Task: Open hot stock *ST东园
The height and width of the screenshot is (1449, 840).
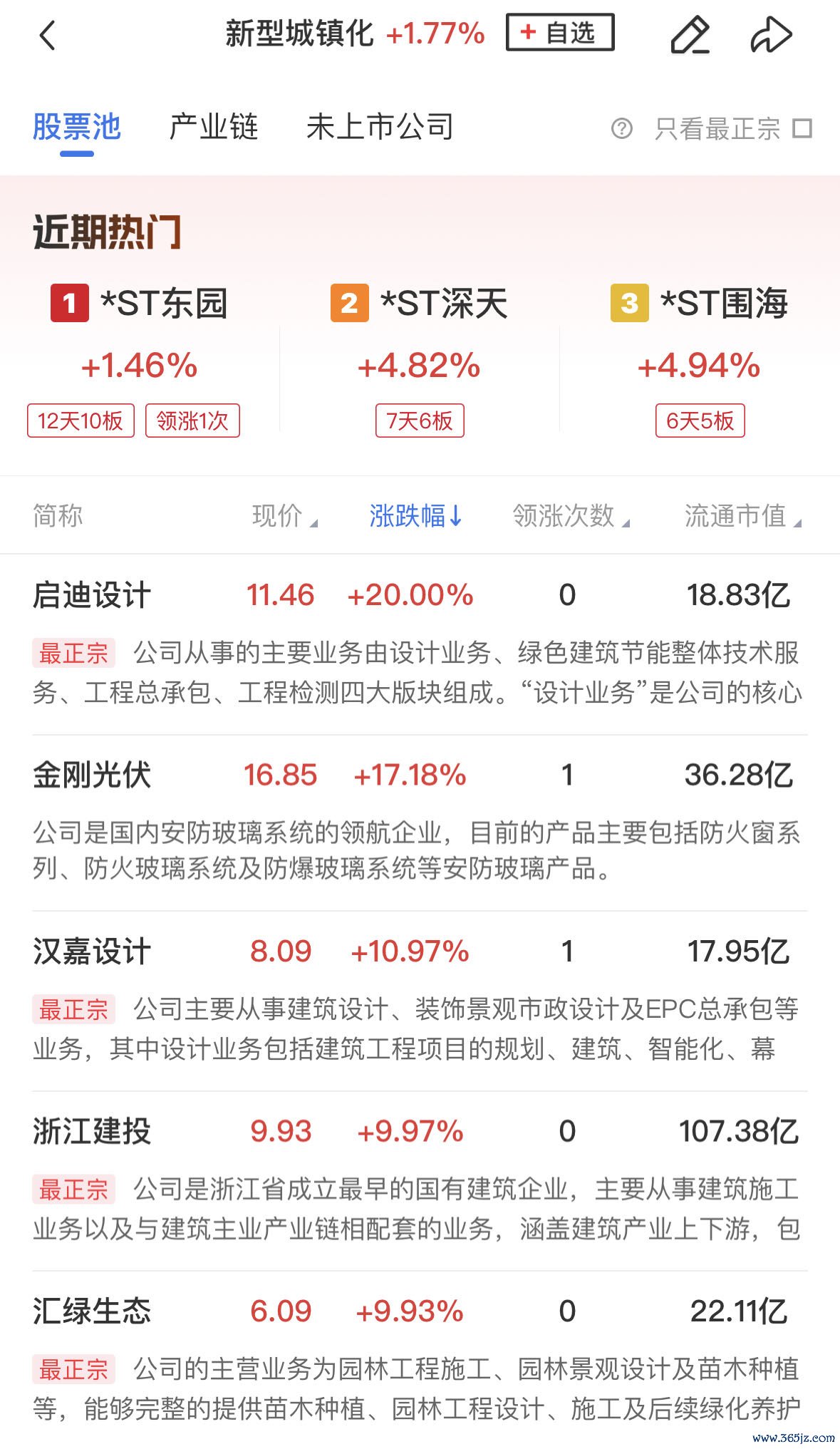Action: (x=140, y=304)
